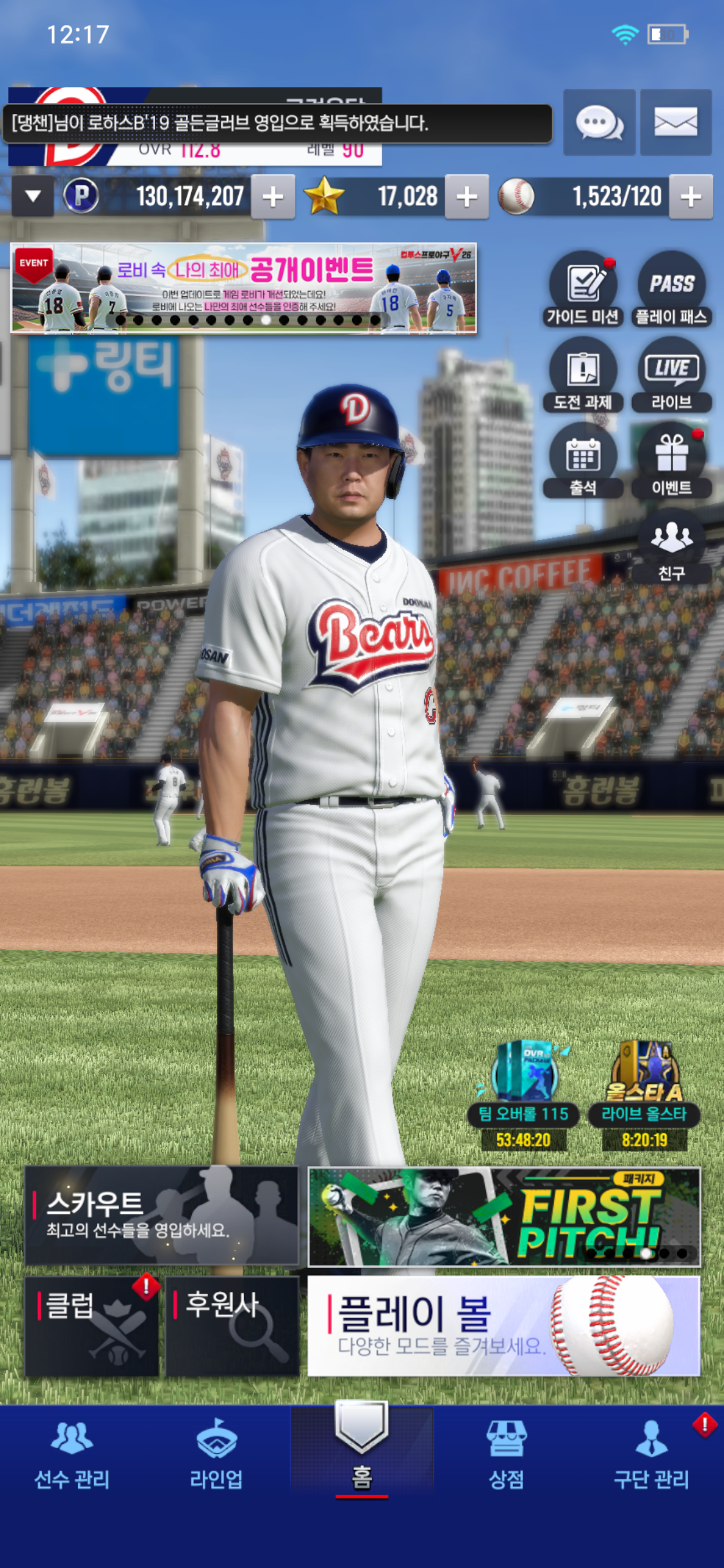Open the chat speech bubble icon
This screenshot has width=724, height=1568.
pos(599,122)
